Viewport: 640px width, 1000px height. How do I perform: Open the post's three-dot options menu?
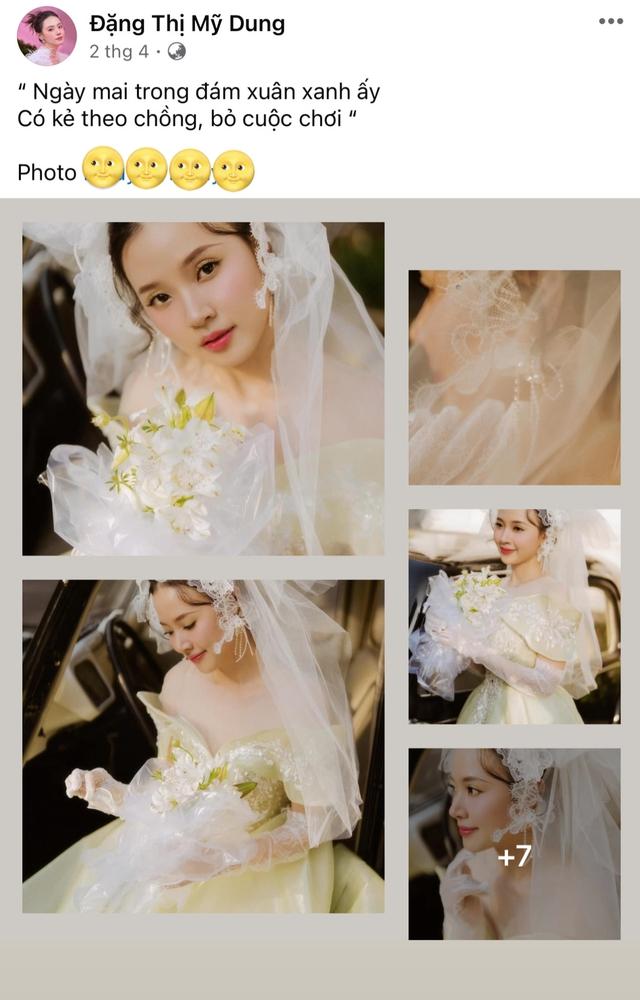[x=610, y=21]
